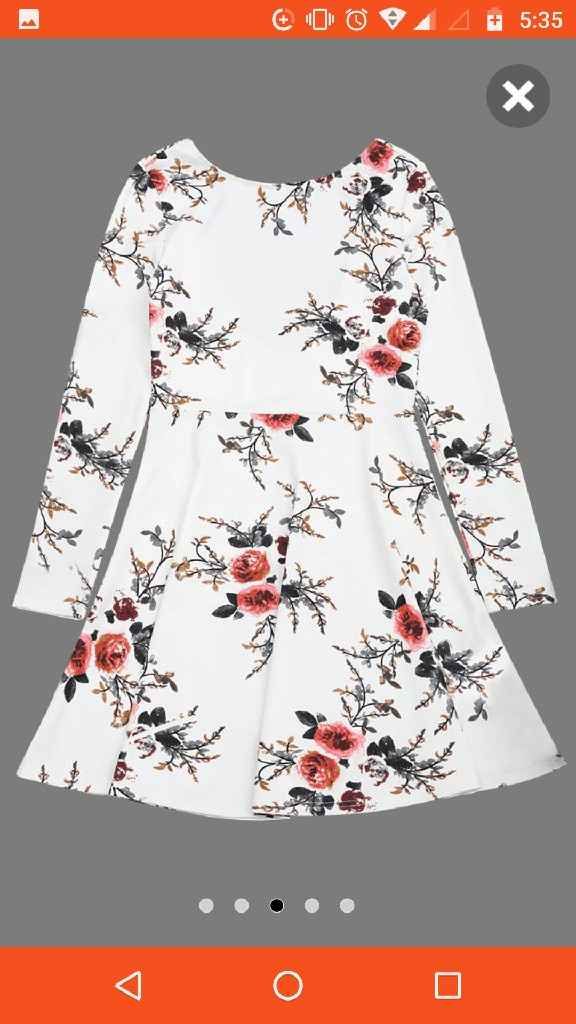Jump to the last image dot
The width and height of the screenshot is (576, 1024).
tap(347, 905)
